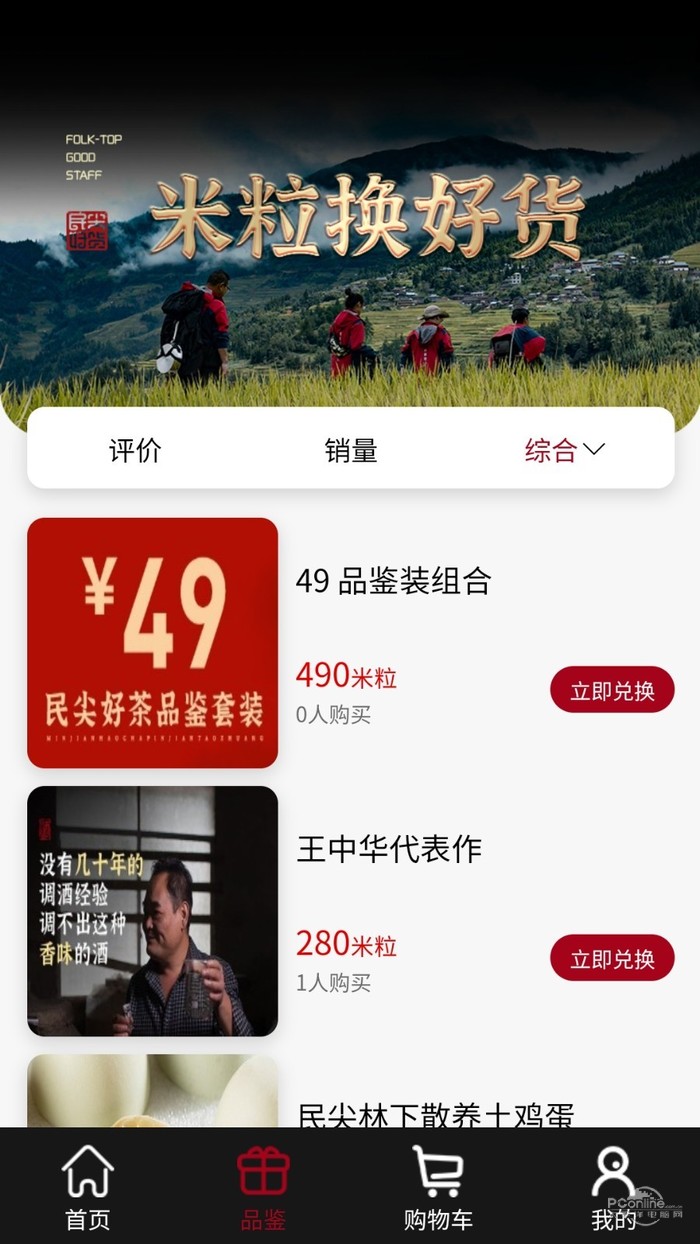The width and height of the screenshot is (700, 1244).
Task: Tap 立即兑换 for 王中华代表作
Action: 612,959
